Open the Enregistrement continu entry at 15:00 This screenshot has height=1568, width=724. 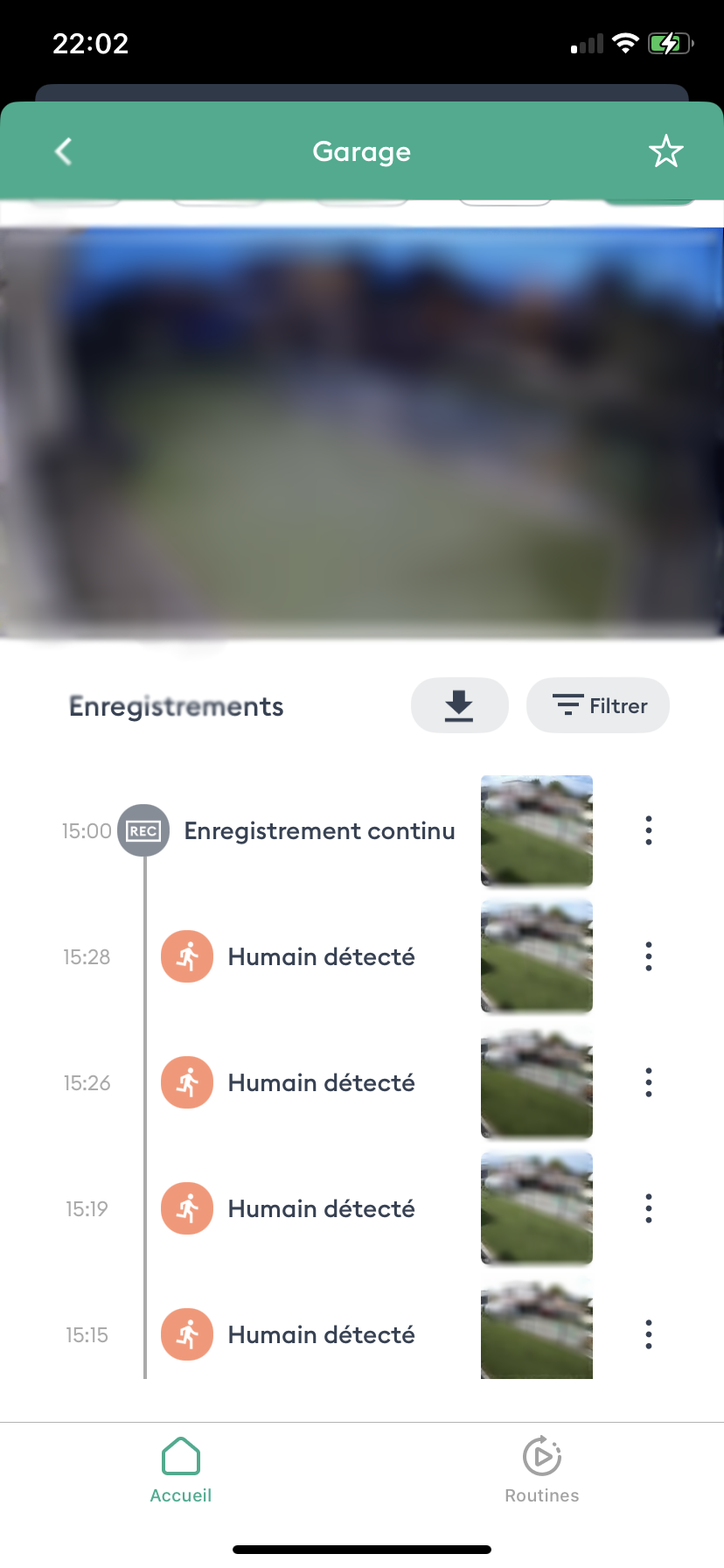(x=319, y=830)
